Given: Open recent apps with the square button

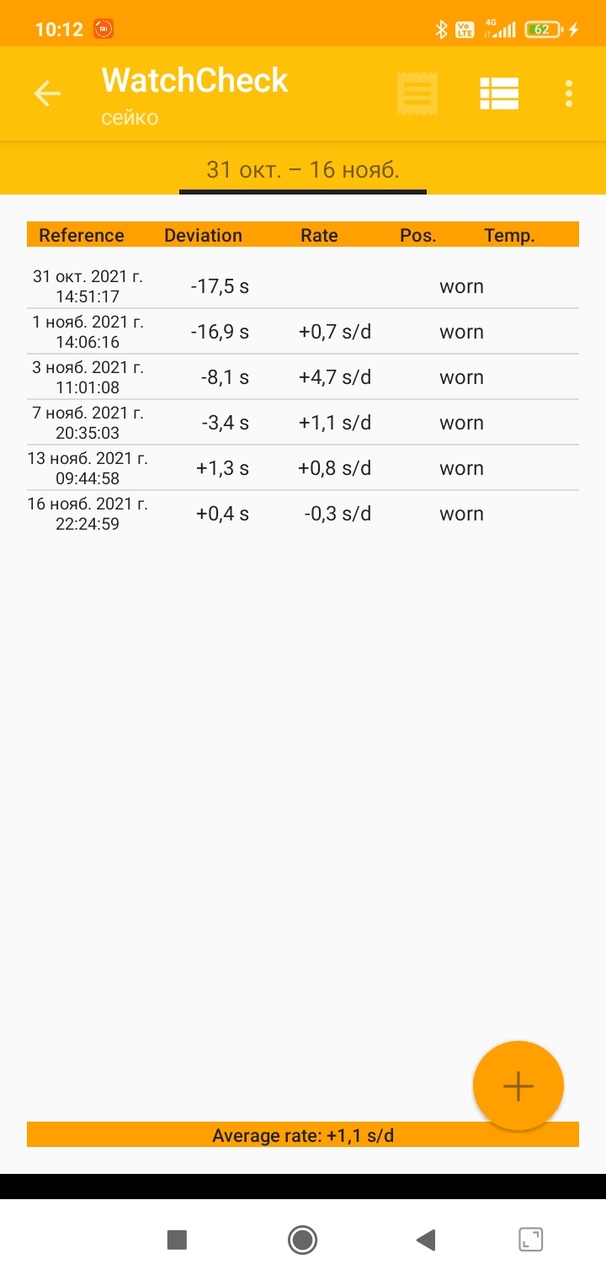Looking at the screenshot, I should click(x=177, y=1240).
